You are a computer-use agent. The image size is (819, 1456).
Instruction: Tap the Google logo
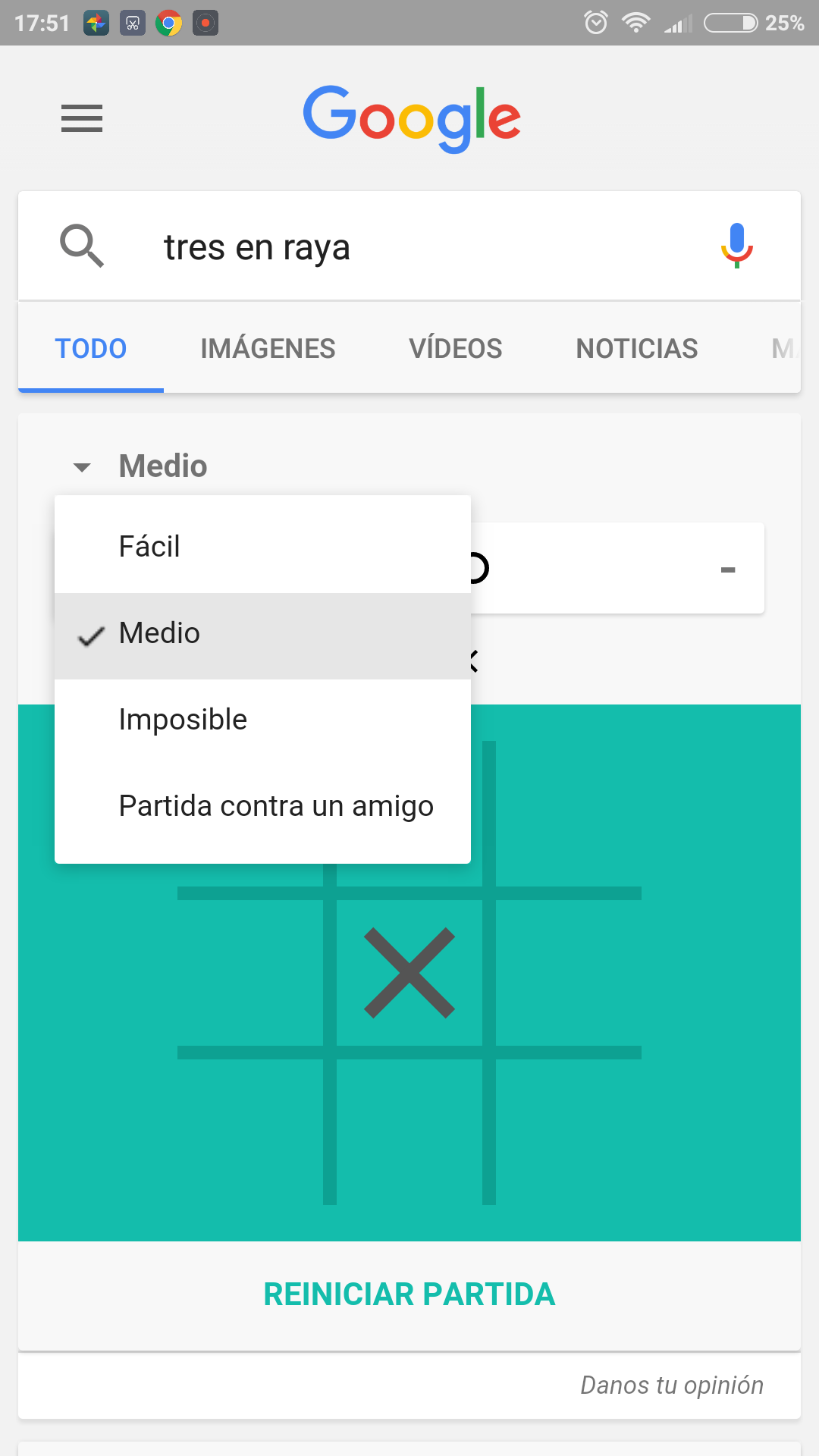point(412,118)
